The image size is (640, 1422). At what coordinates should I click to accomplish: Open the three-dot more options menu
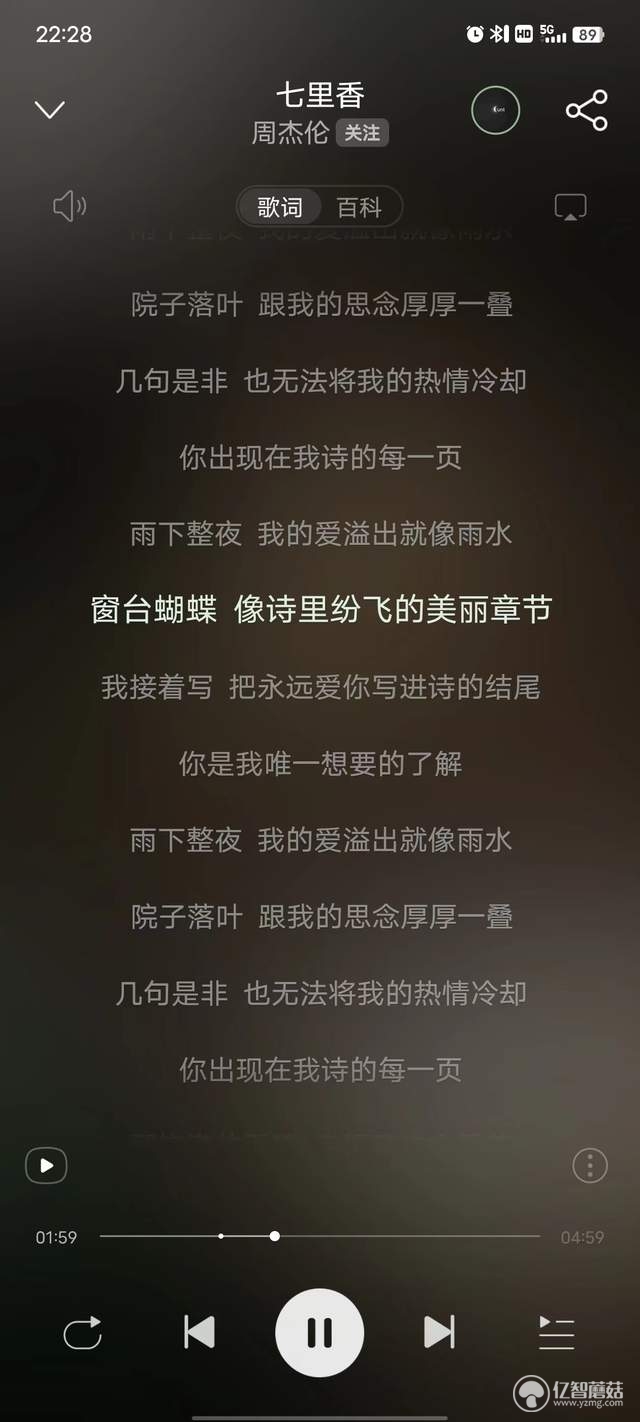590,1165
